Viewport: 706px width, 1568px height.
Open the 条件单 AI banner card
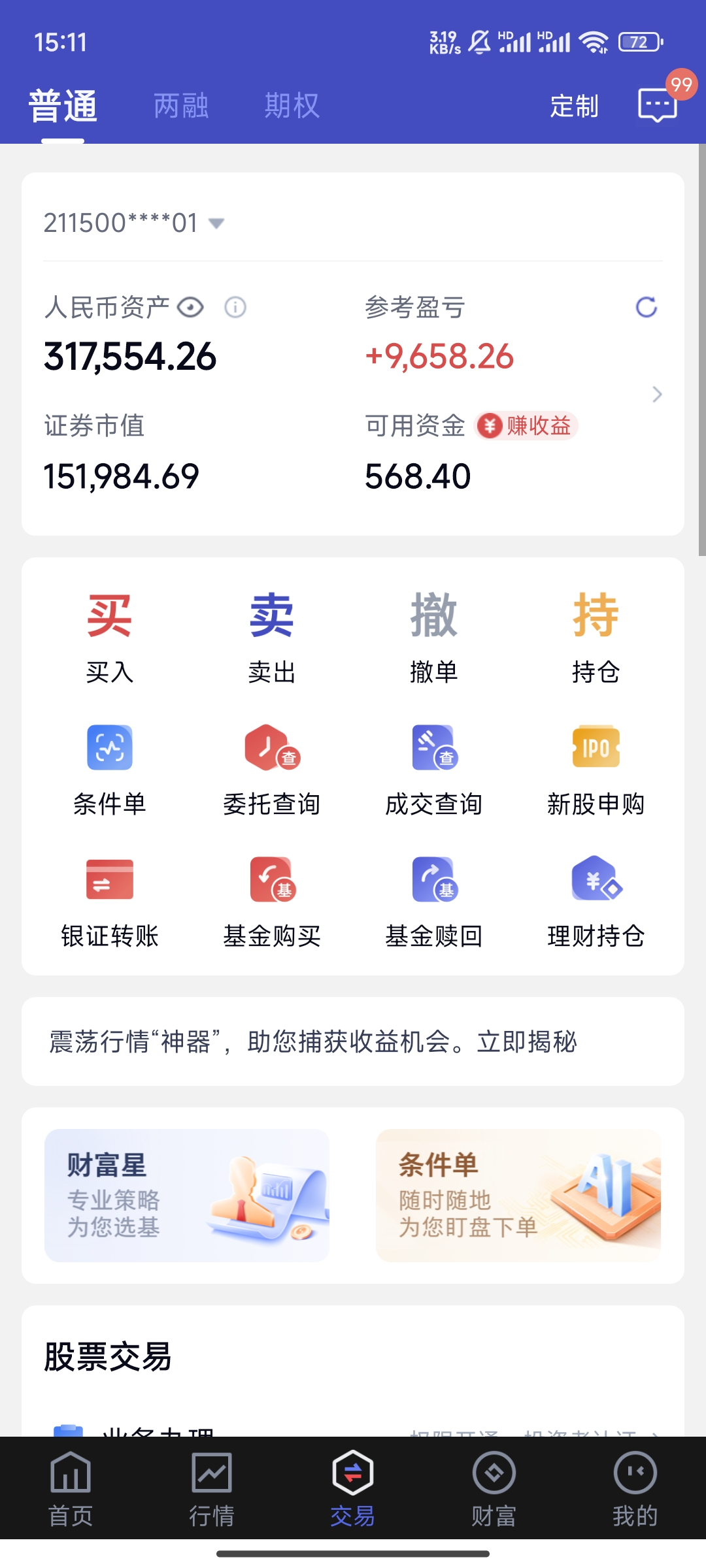coord(518,1195)
